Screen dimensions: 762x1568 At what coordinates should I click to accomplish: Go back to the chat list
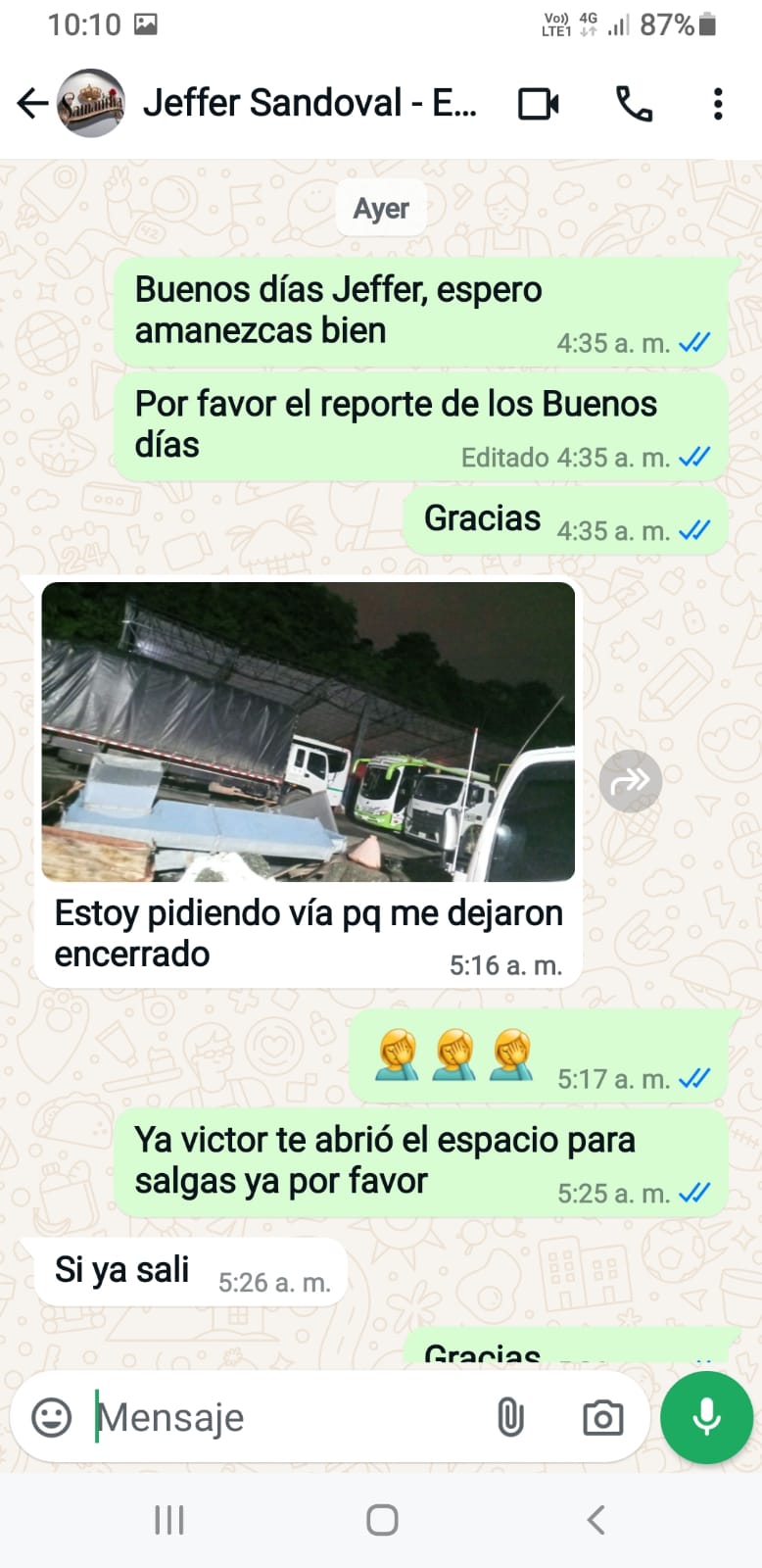click(32, 103)
